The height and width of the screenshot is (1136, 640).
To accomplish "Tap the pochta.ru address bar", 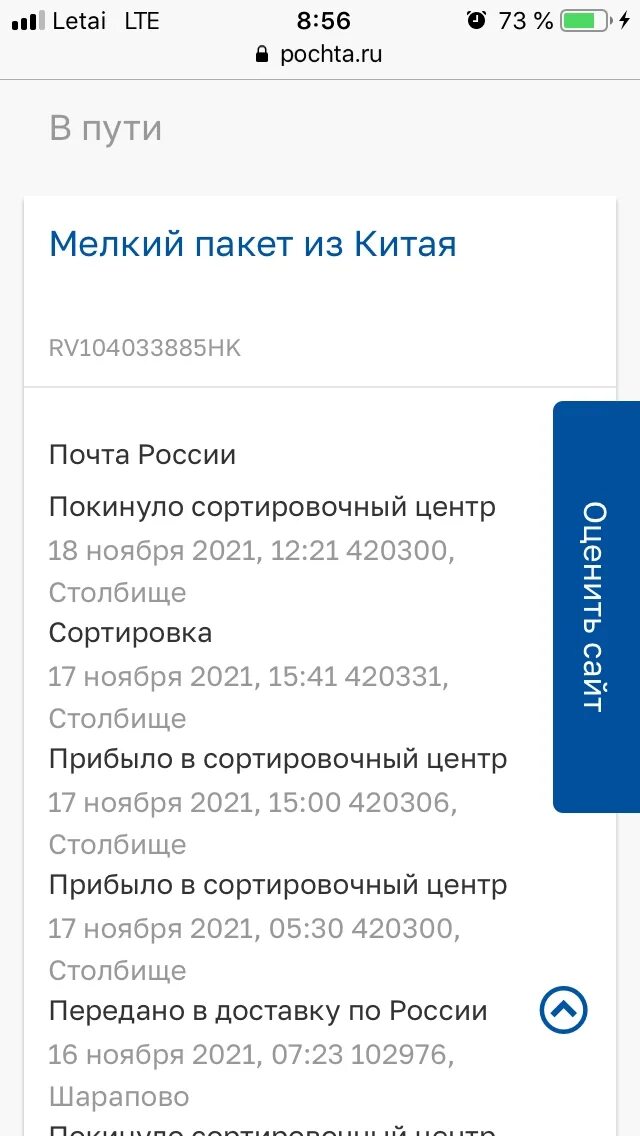I will click(x=320, y=54).
